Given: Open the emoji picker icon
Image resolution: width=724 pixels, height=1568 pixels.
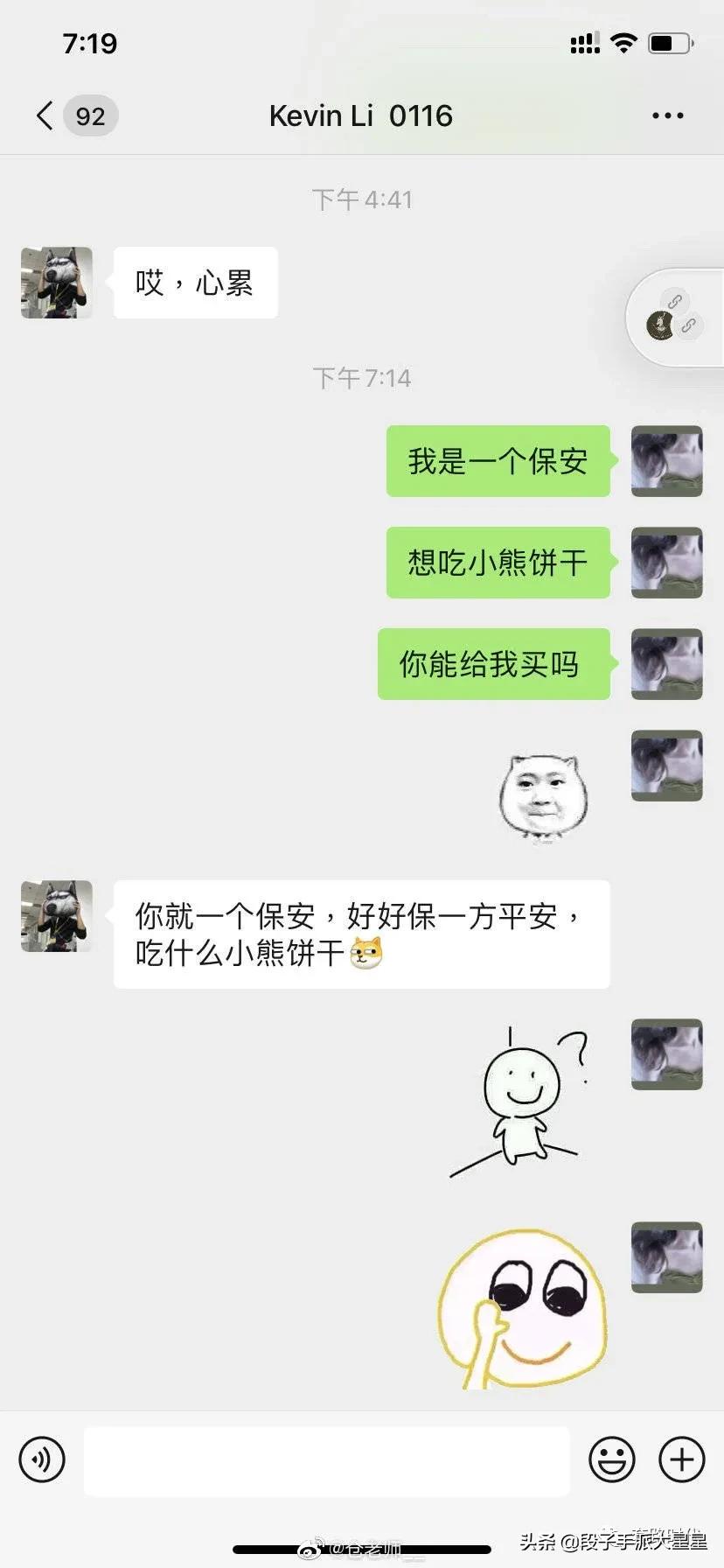Looking at the screenshot, I should [612, 1459].
